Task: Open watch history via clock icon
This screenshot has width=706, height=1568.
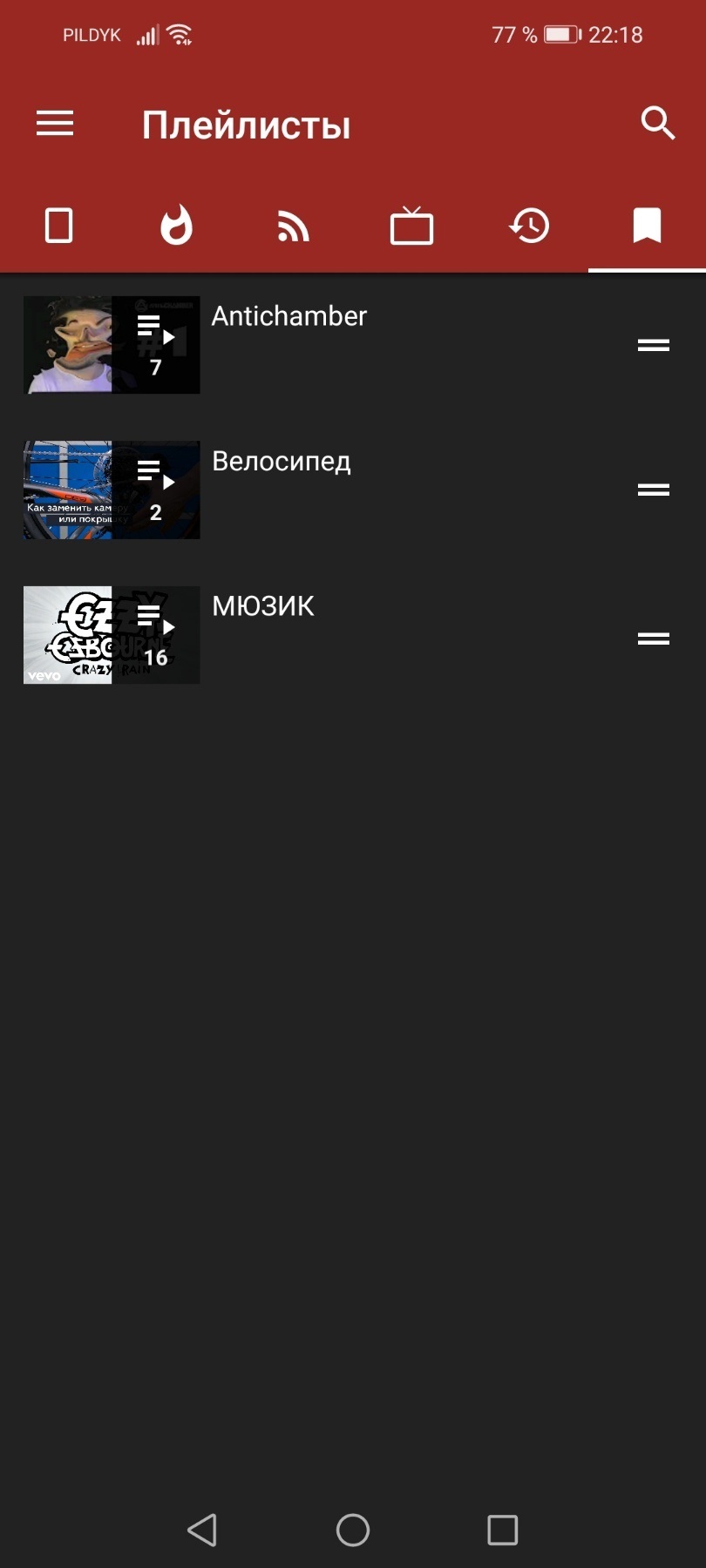Action: click(529, 226)
